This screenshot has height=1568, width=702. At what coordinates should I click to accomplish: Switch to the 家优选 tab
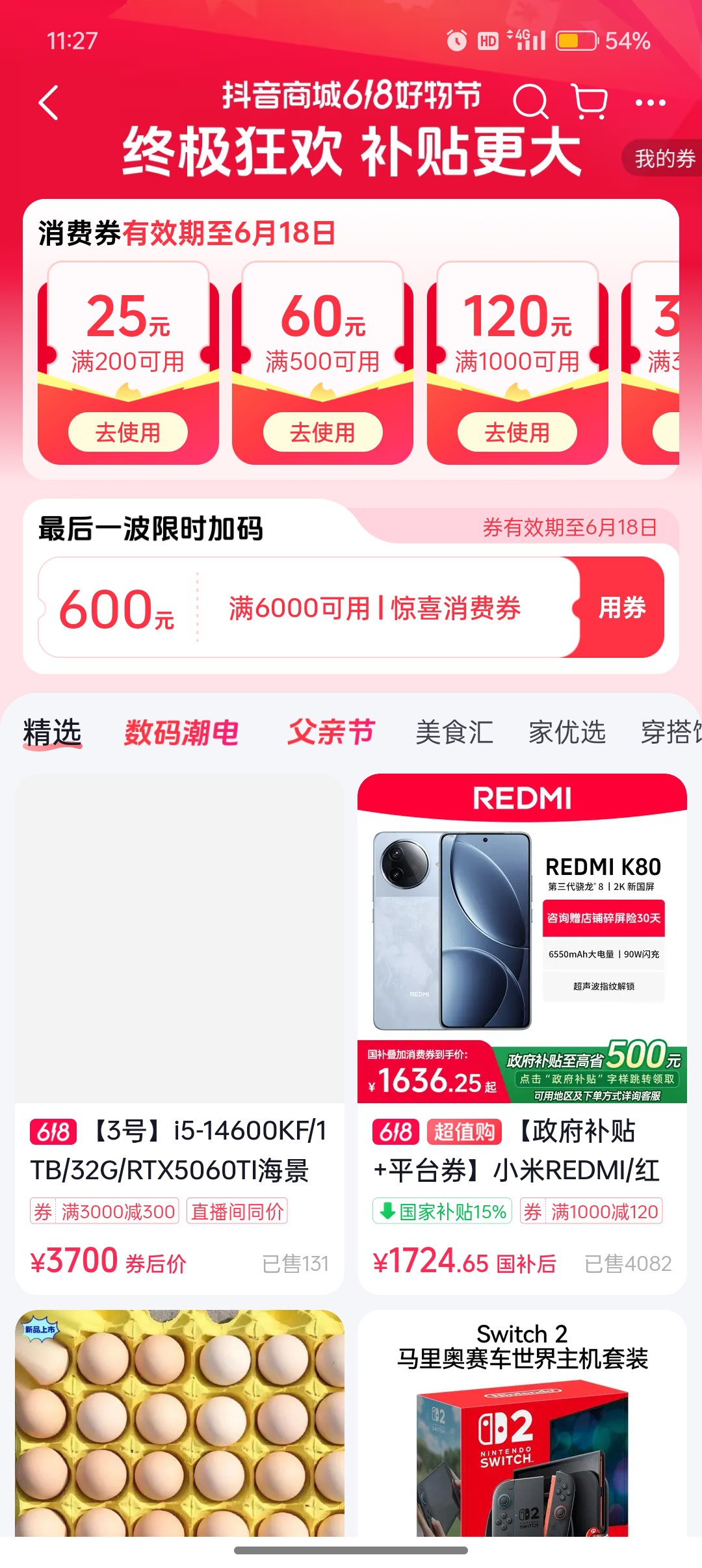coord(567,733)
